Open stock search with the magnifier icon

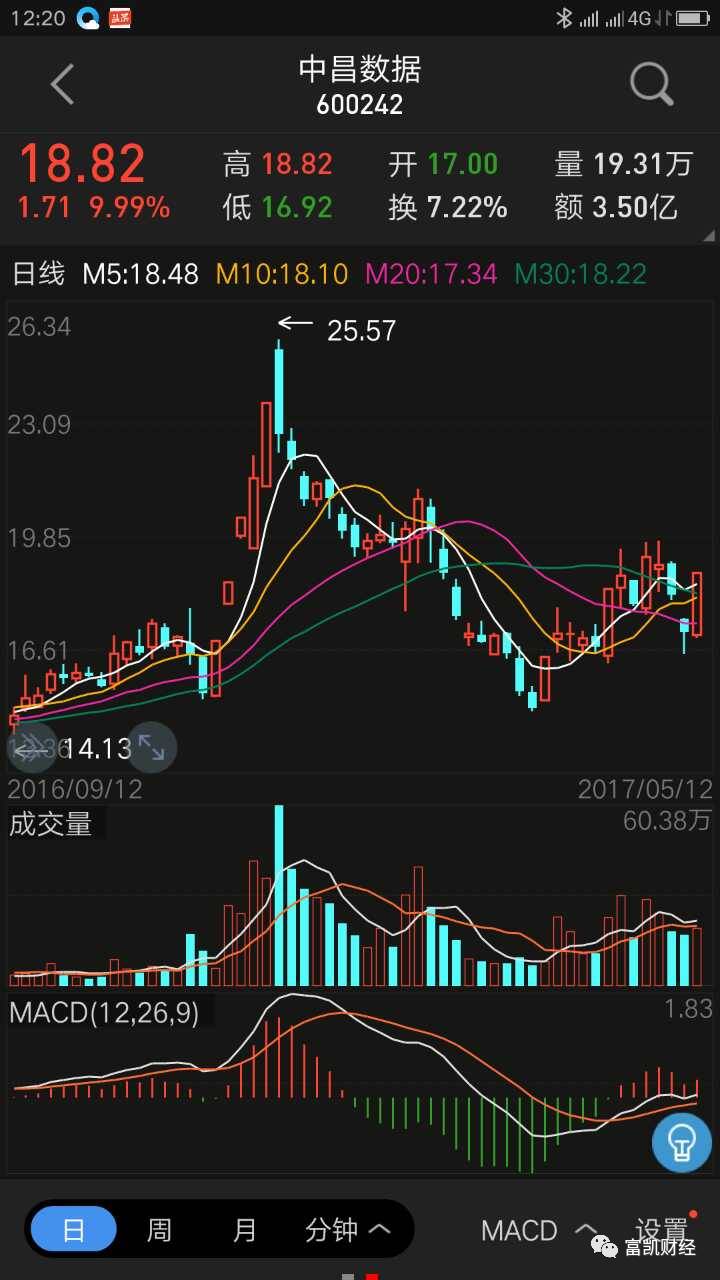coord(651,84)
